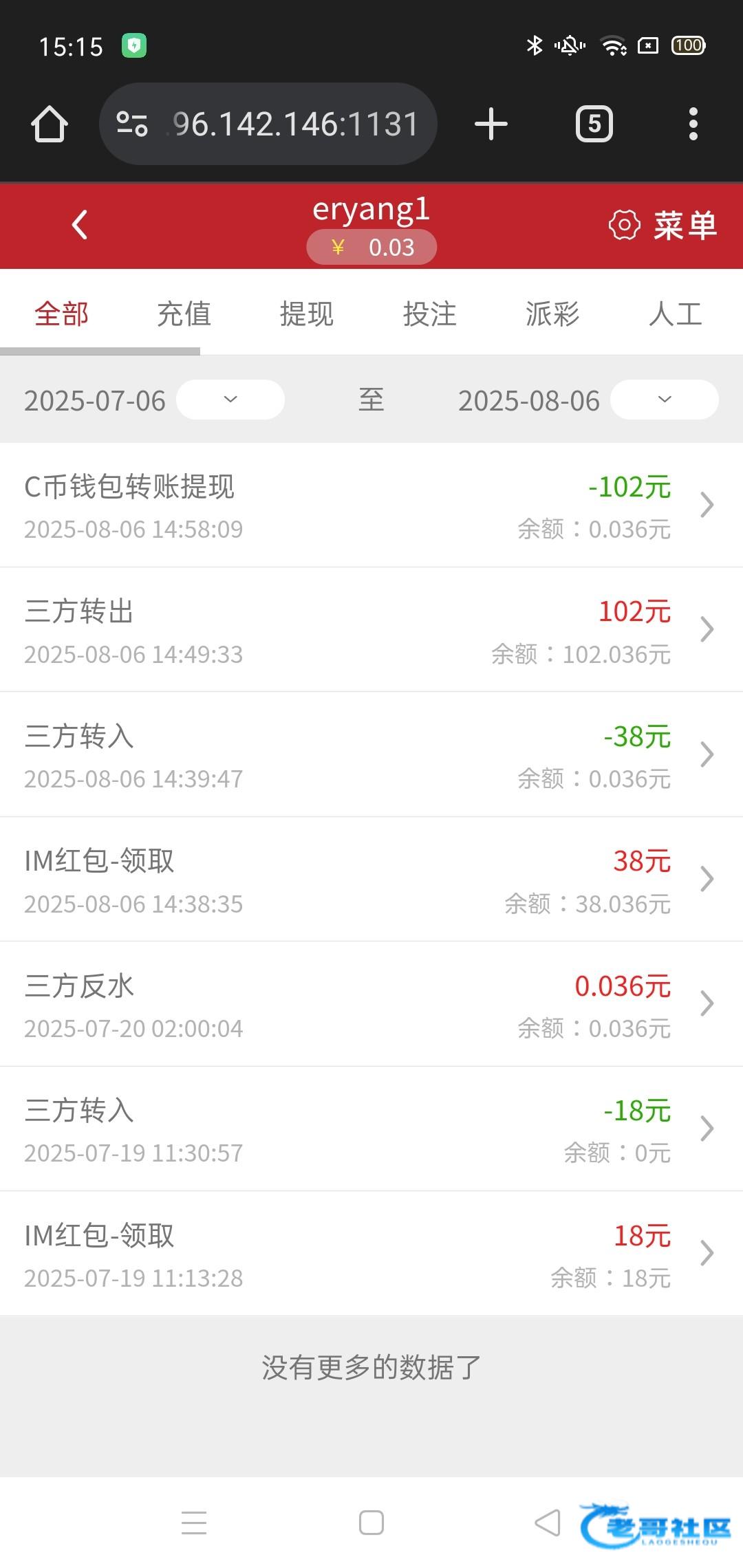Switch to the 派彩 tab
This screenshot has width=743, height=1568.
pos(552,314)
